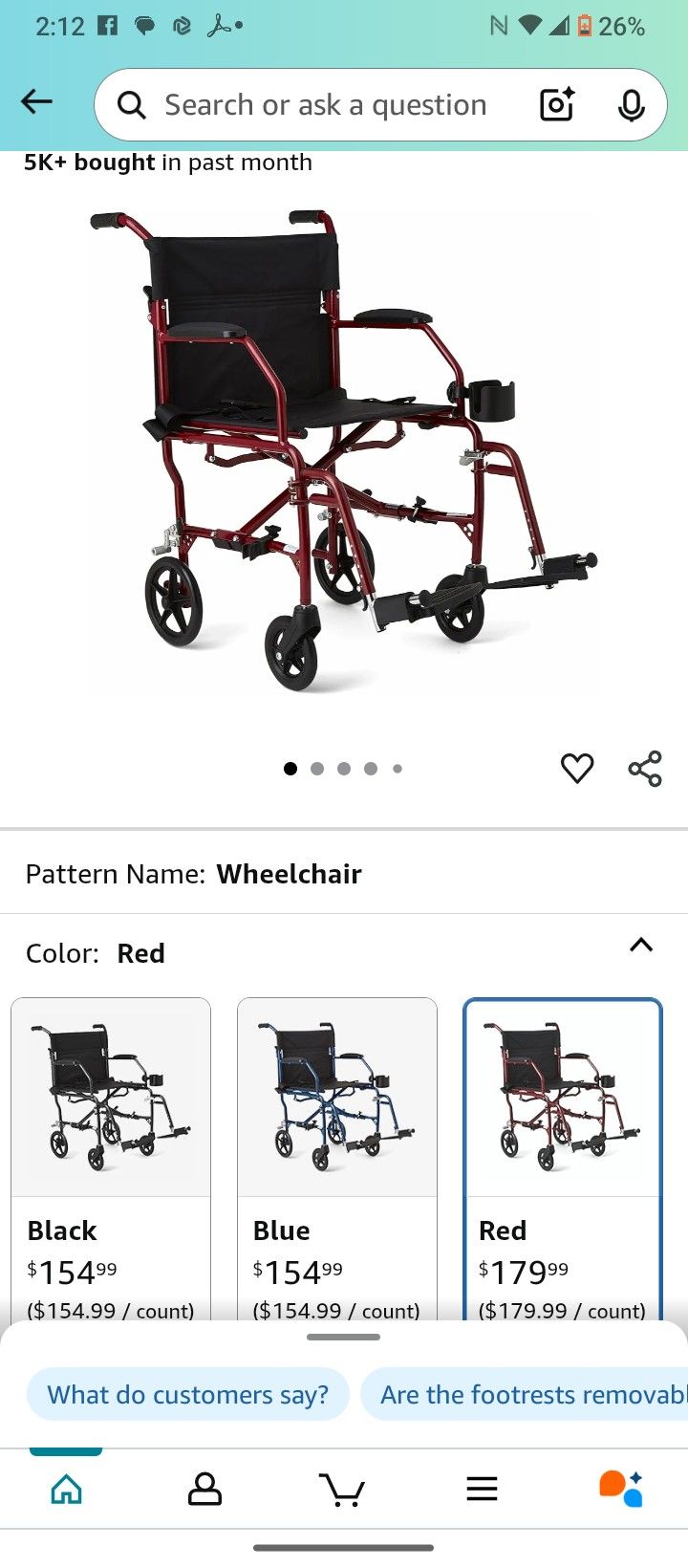
Task: Open the shopping cart tab
Action: coord(342,1489)
